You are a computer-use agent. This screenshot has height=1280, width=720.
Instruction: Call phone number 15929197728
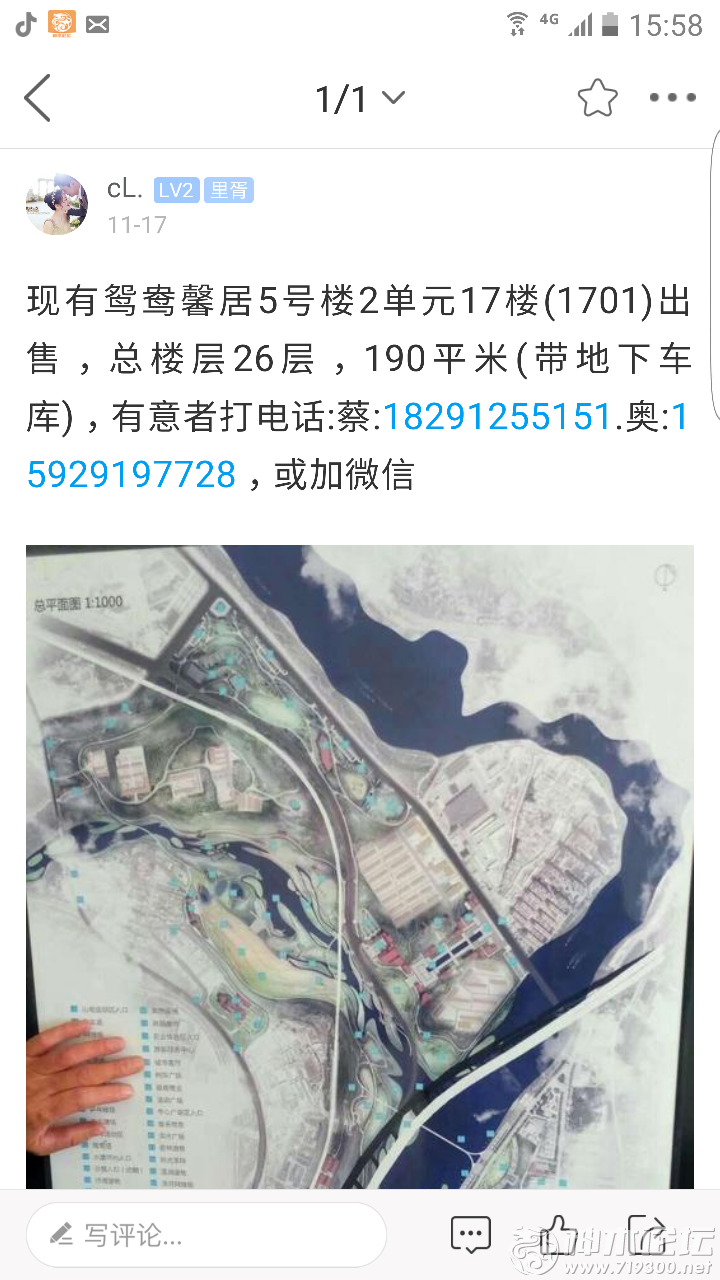(131, 473)
